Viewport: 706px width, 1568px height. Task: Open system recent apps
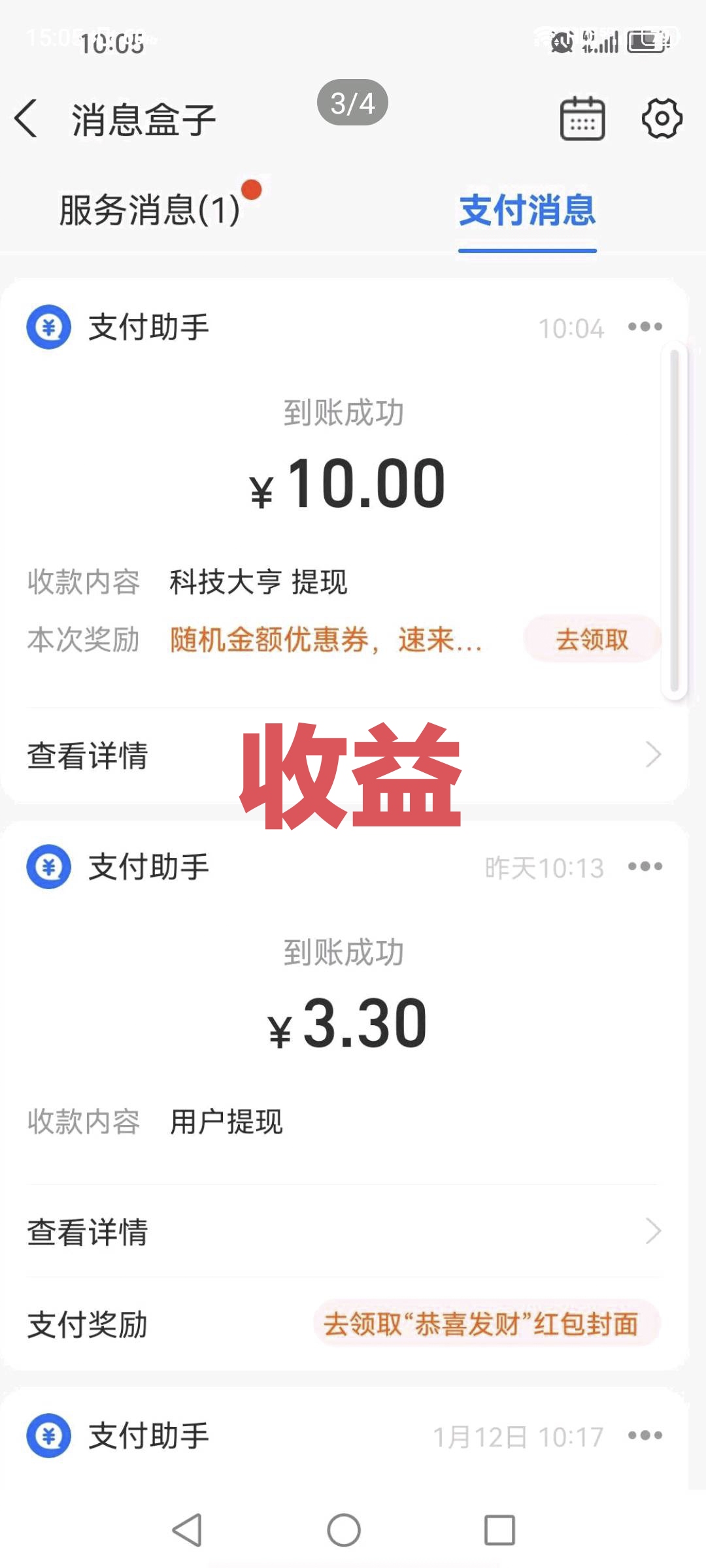tap(499, 1530)
